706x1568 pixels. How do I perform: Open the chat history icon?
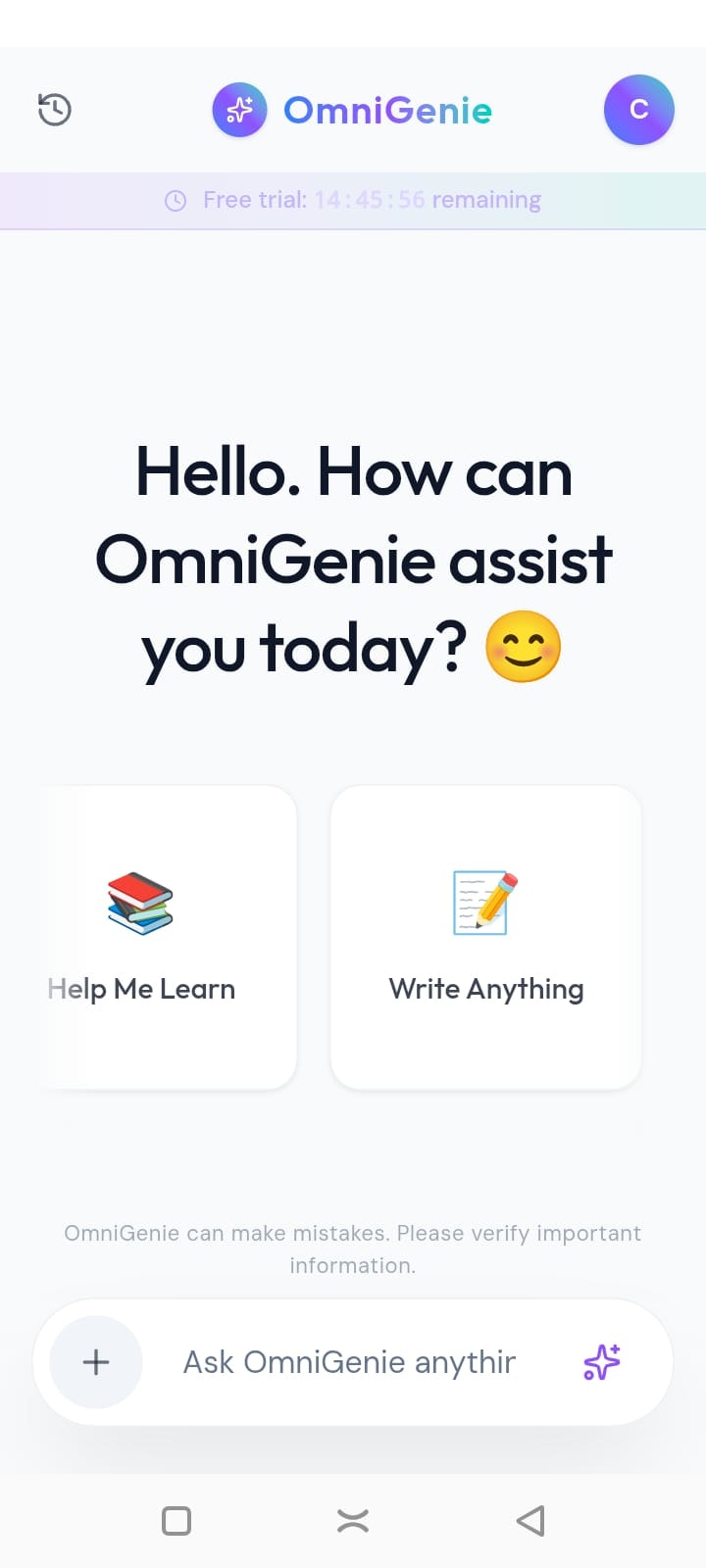(55, 110)
